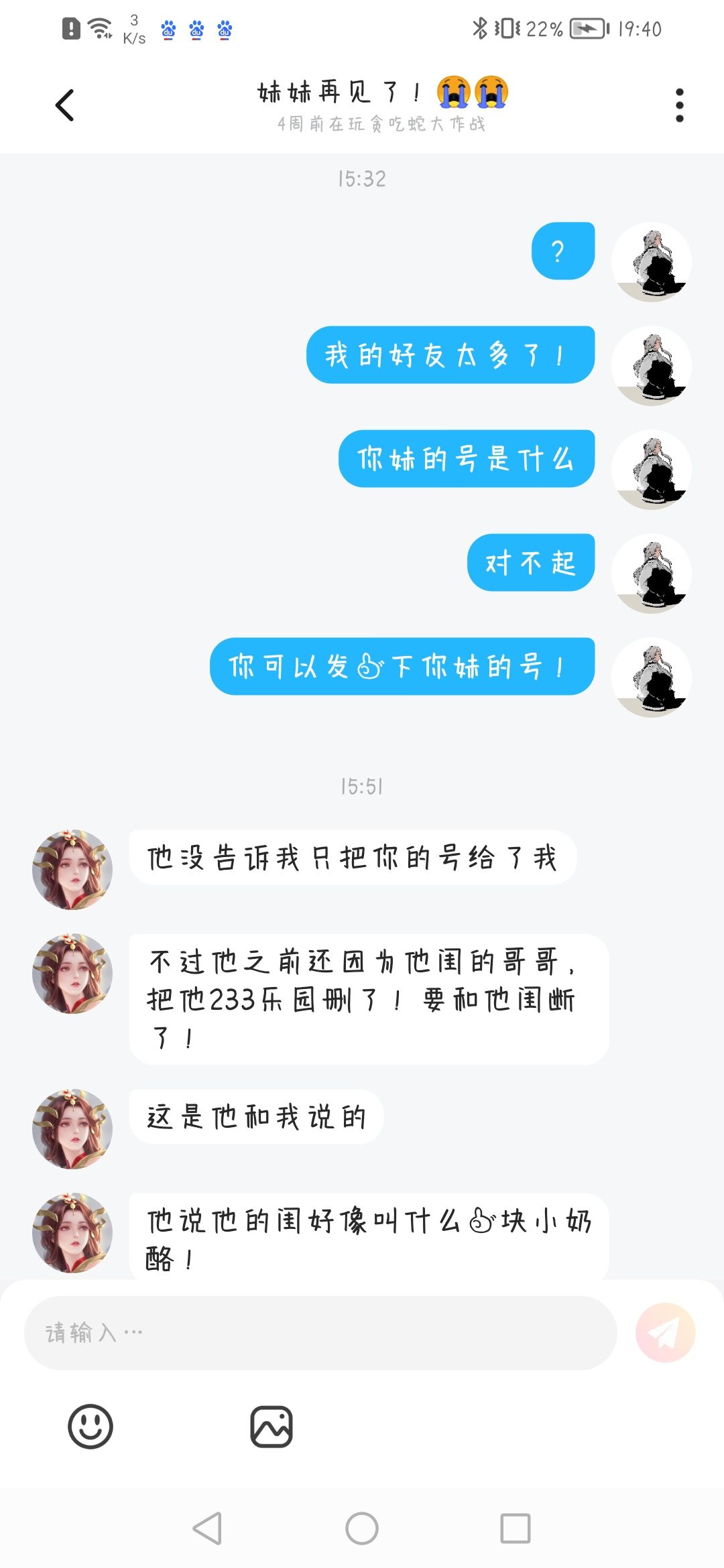
Task: Go back using the top-left arrow
Action: [64, 105]
